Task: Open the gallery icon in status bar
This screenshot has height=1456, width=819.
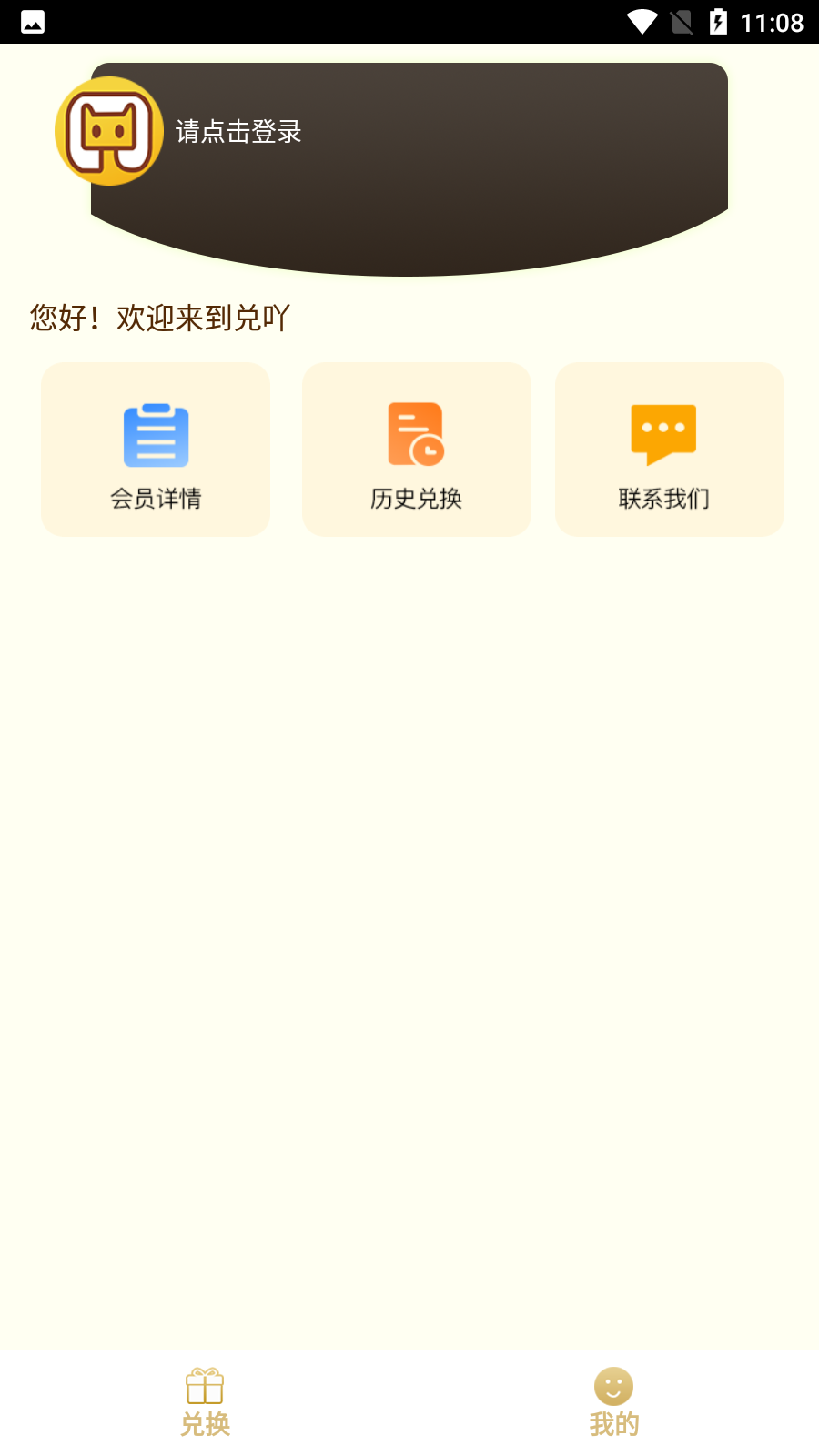Action: pos(33,21)
